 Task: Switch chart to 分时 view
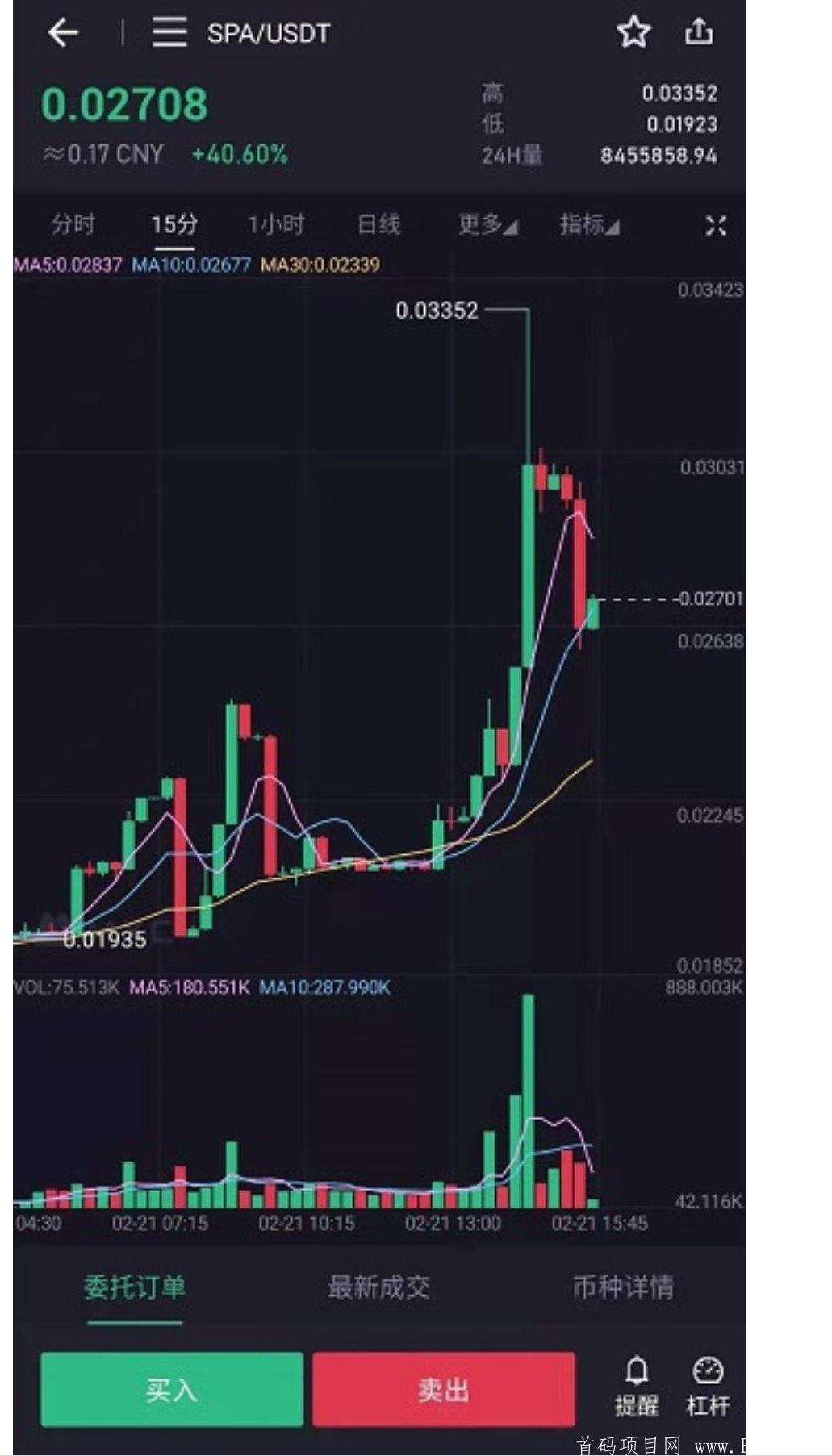73,224
